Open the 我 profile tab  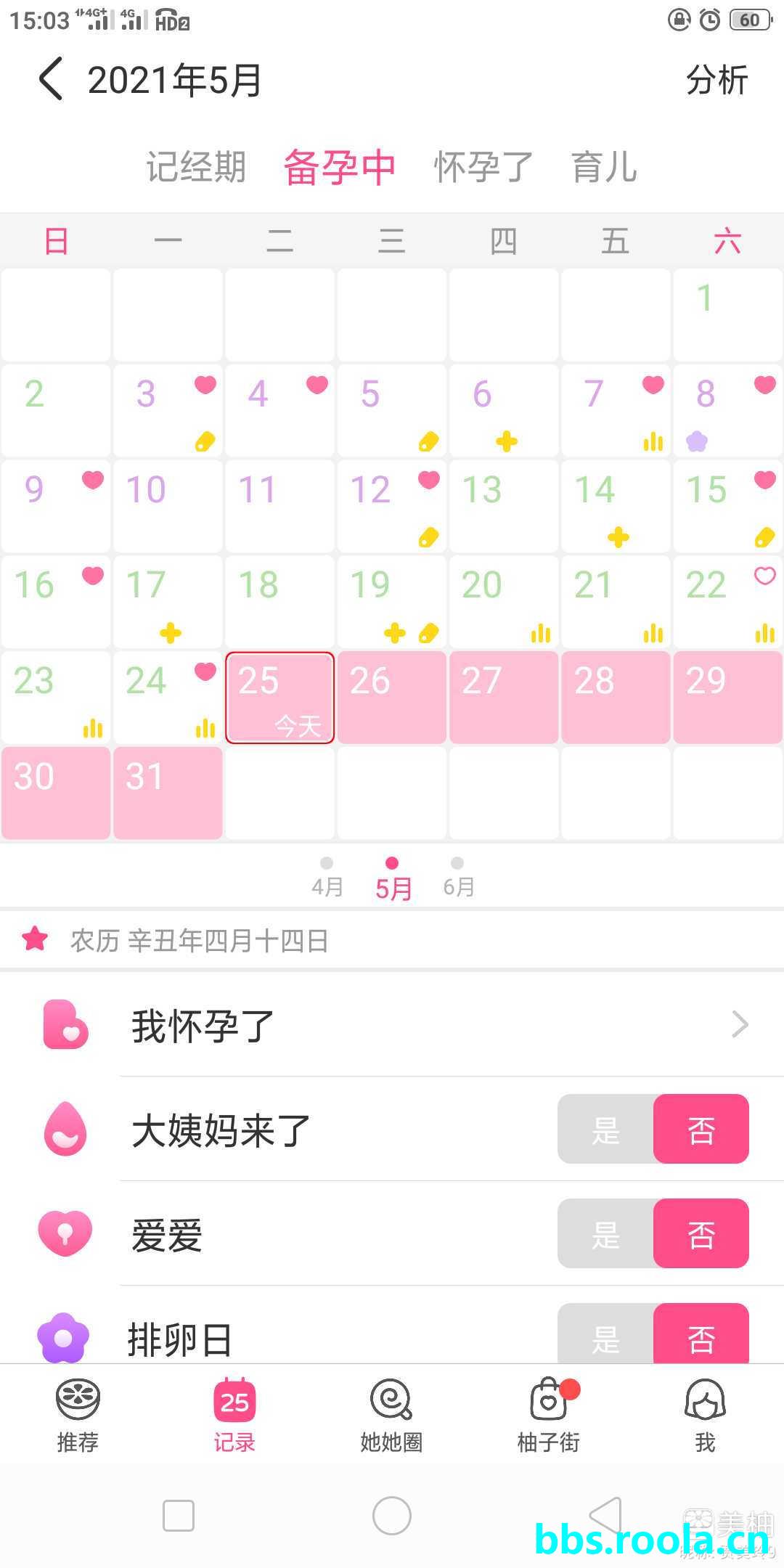(705, 1416)
